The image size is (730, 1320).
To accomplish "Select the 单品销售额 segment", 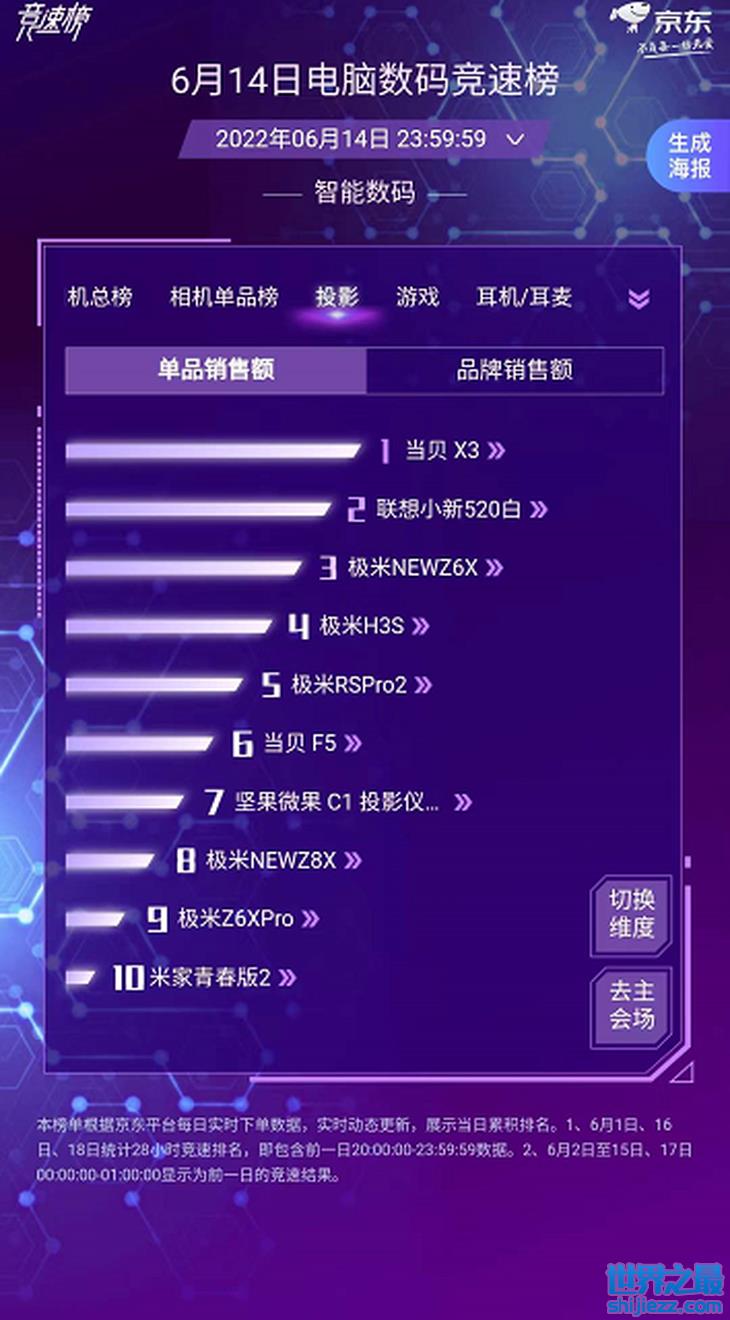I will (x=216, y=370).
